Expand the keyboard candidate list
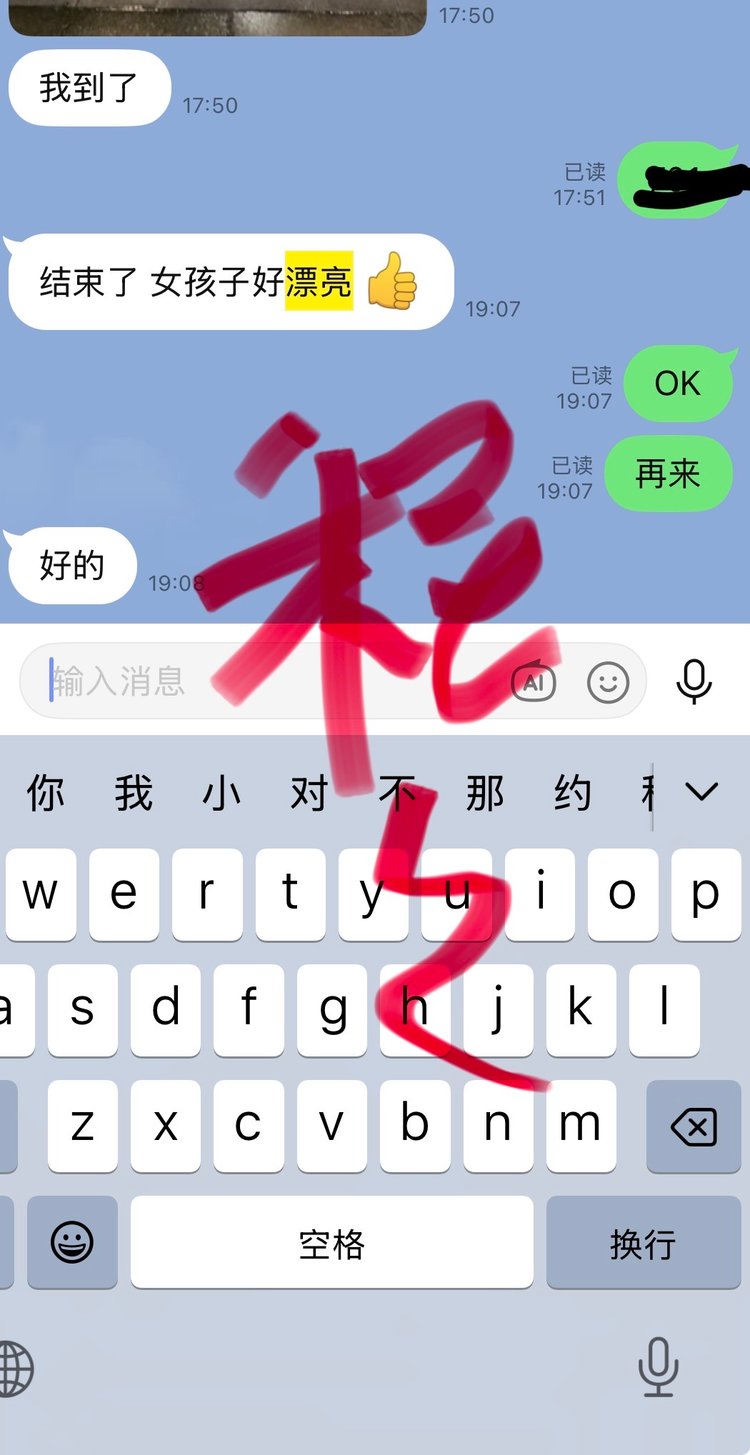The height and width of the screenshot is (1455, 750). point(701,792)
